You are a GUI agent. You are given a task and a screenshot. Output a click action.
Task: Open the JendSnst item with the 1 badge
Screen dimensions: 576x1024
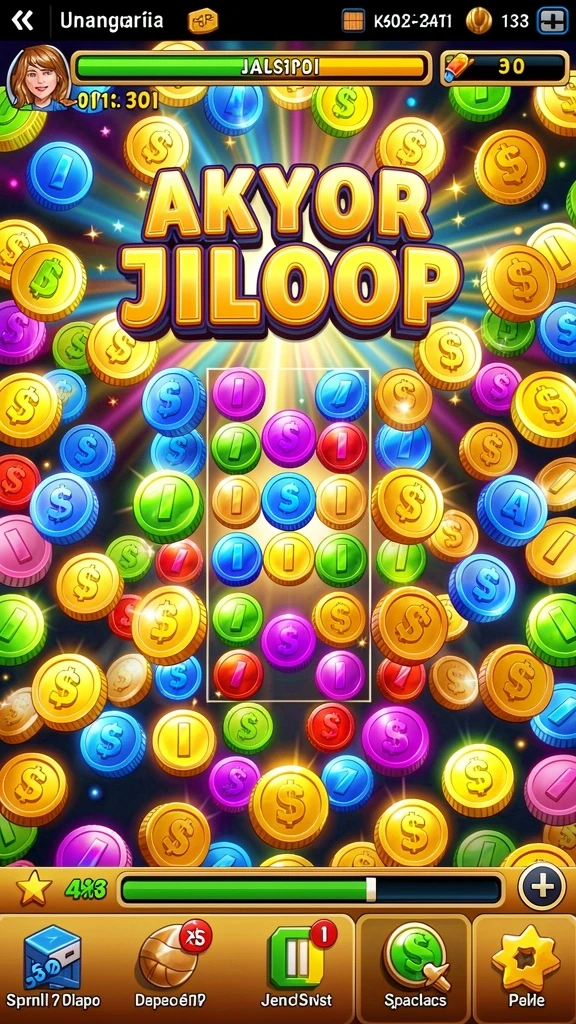[x=296, y=967]
